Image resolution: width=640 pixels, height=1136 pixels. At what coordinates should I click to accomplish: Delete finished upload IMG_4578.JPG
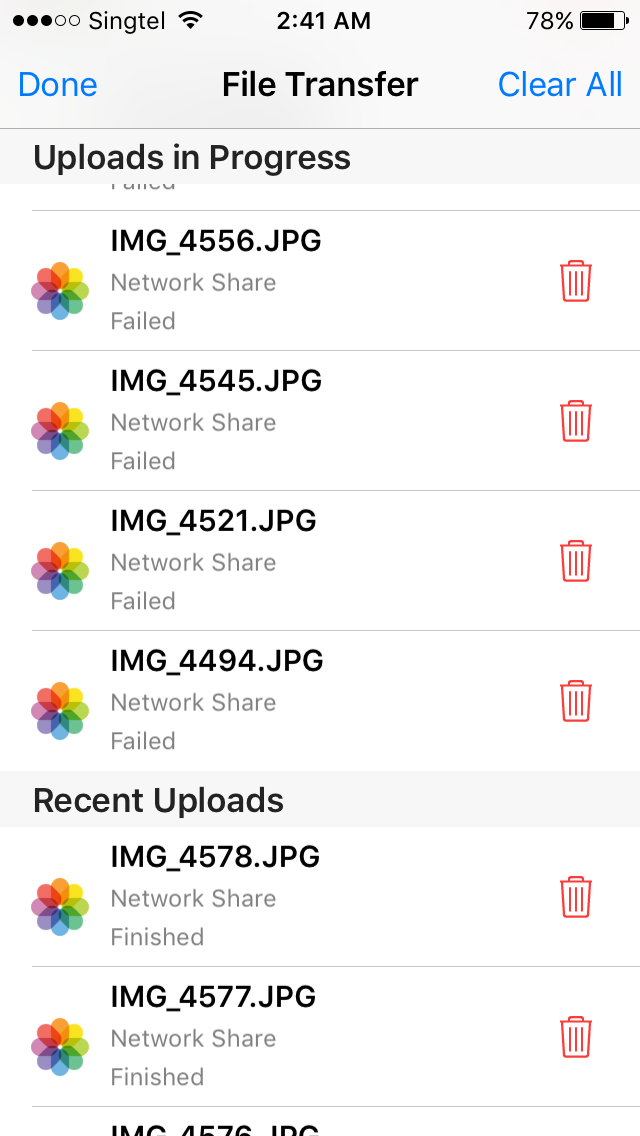point(575,897)
